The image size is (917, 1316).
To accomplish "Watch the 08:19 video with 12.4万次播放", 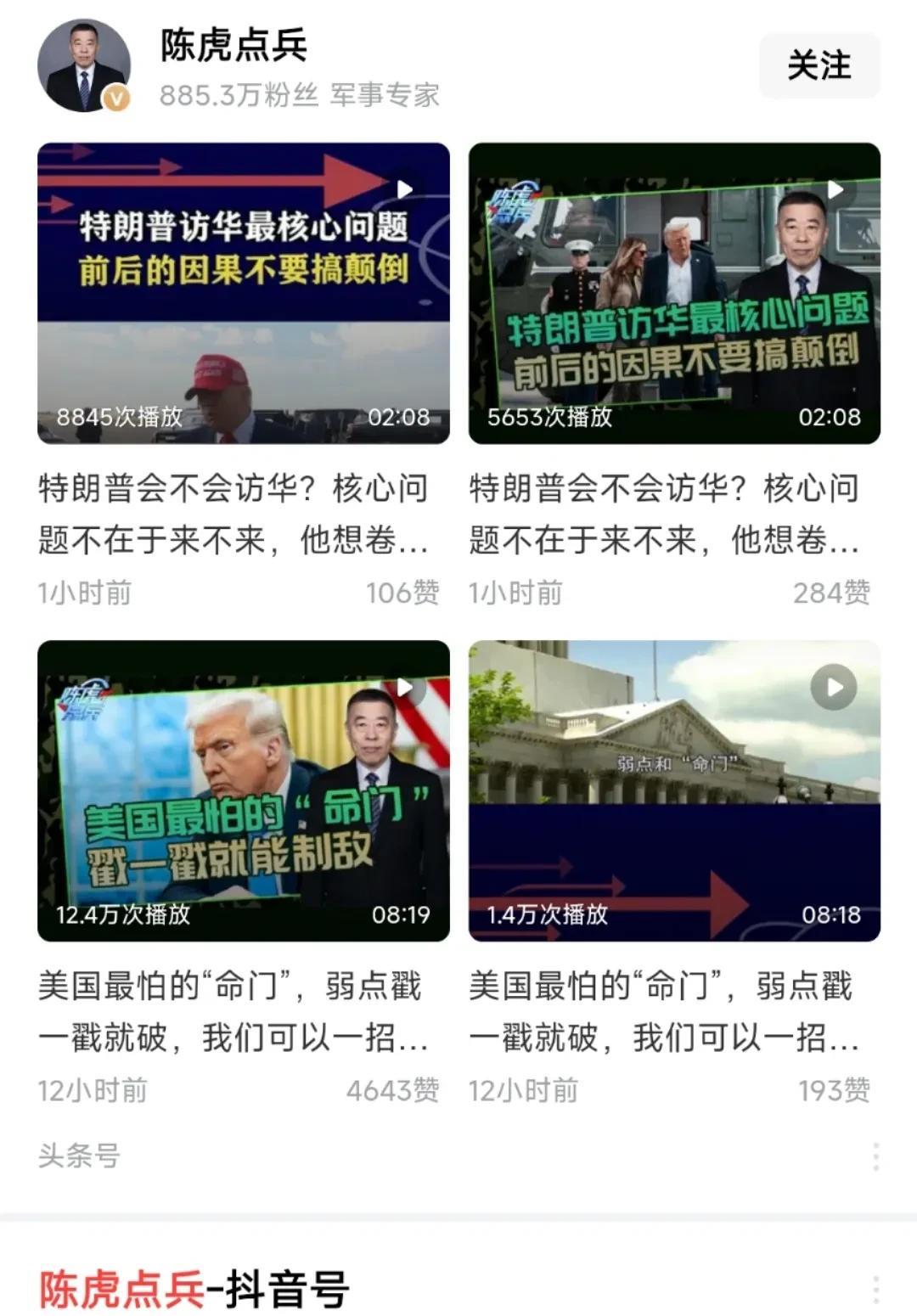I will pos(243,790).
